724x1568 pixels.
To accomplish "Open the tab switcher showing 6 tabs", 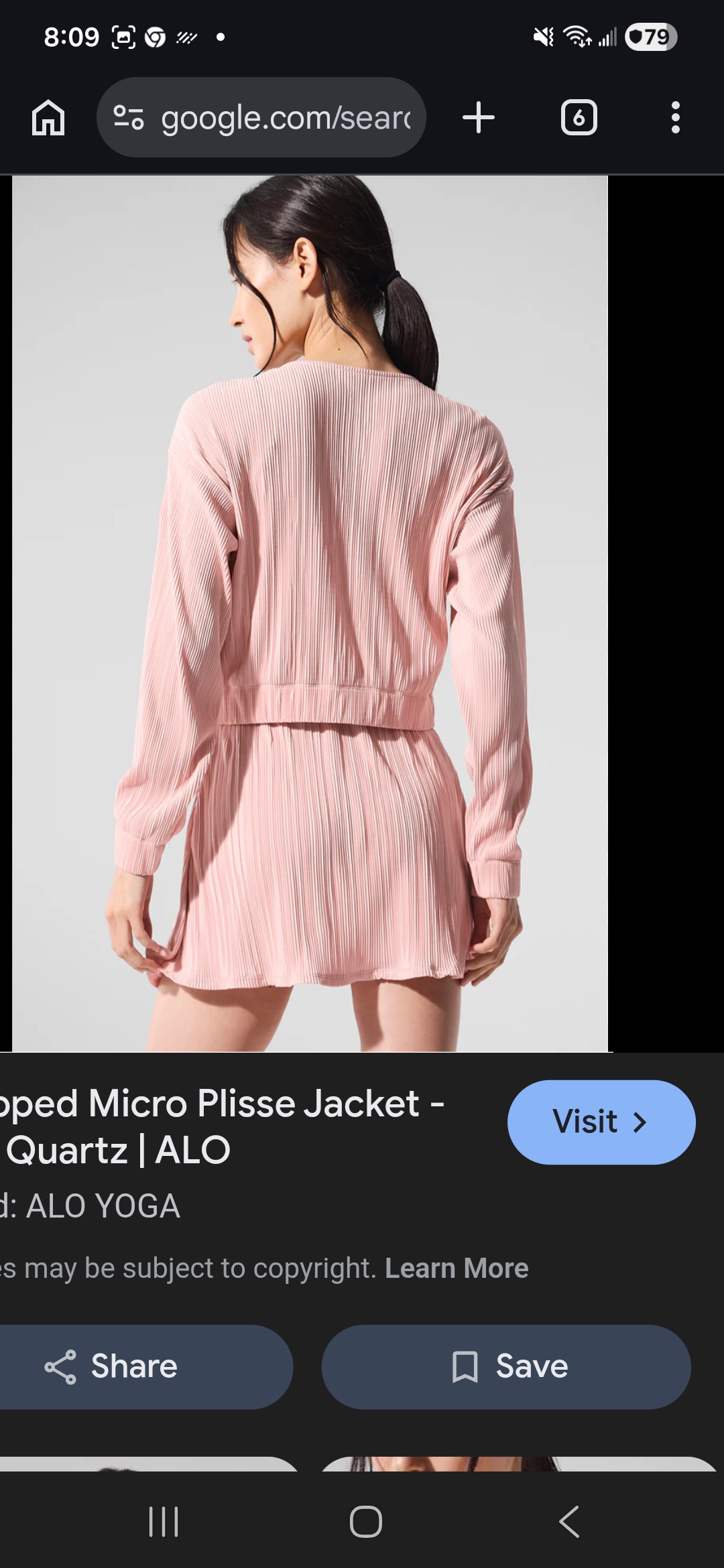I will [579, 118].
